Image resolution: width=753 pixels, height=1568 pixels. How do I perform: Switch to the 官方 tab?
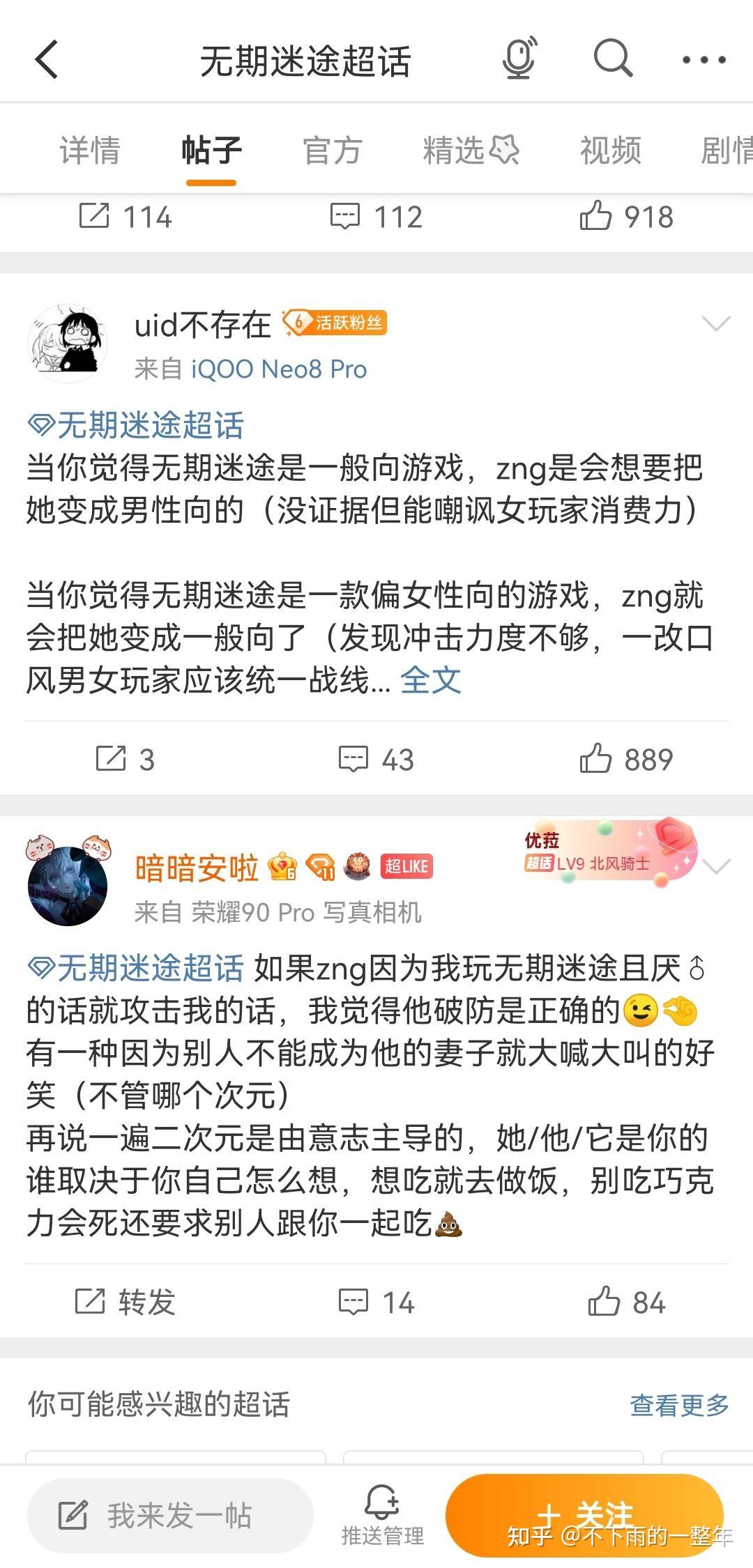point(333,151)
